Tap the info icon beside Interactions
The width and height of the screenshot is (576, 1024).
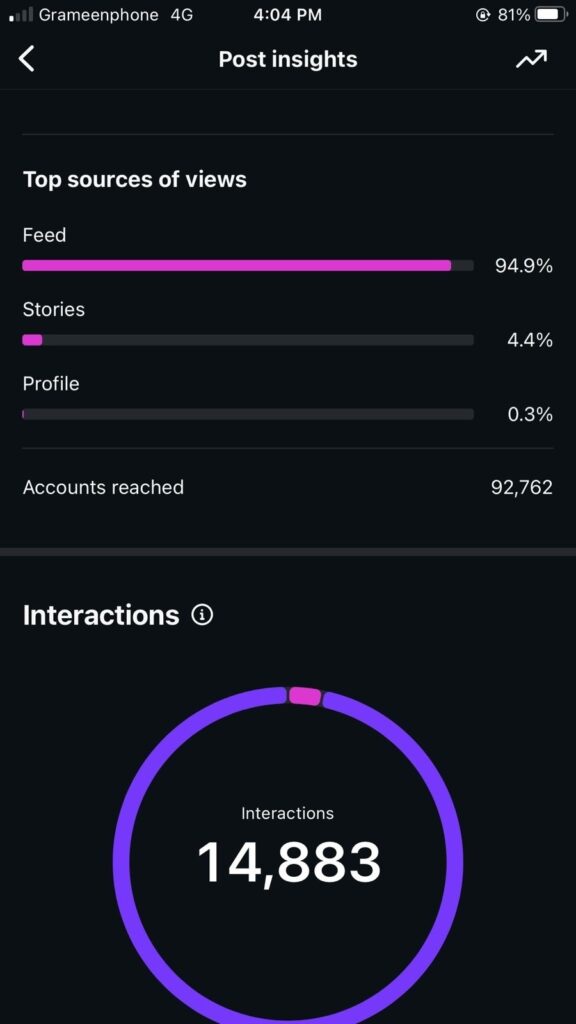pos(202,615)
